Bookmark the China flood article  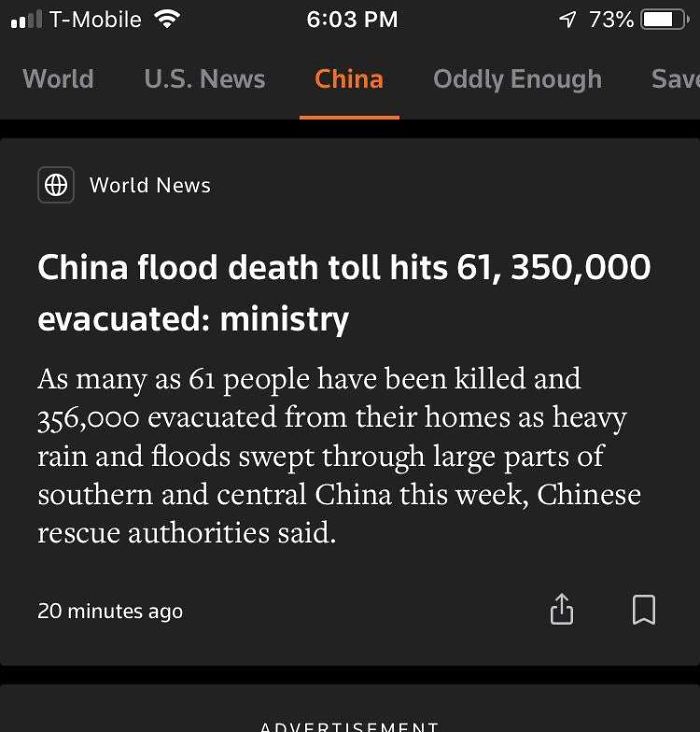pos(644,609)
